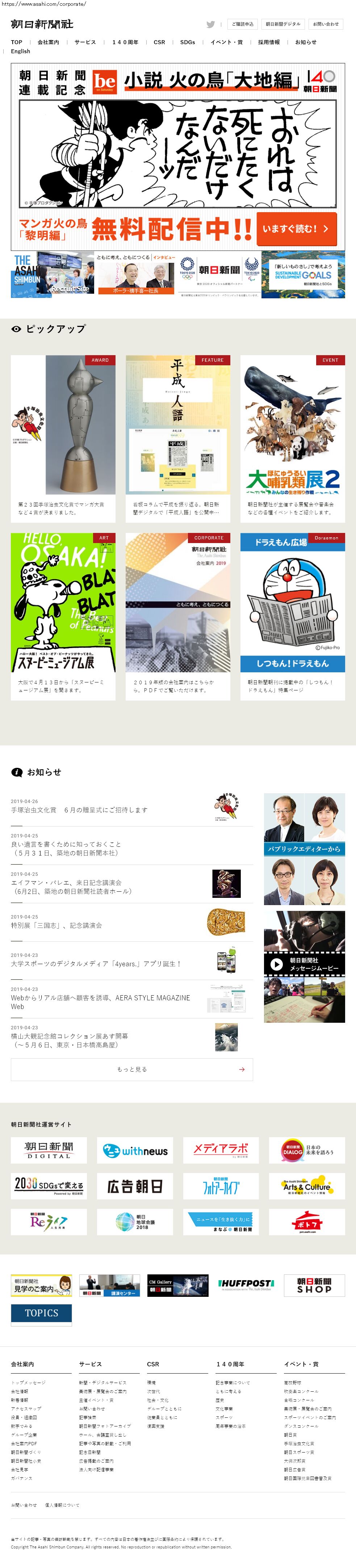
Task: Tap the いますぐ読む! banner button
Action: coord(296,229)
